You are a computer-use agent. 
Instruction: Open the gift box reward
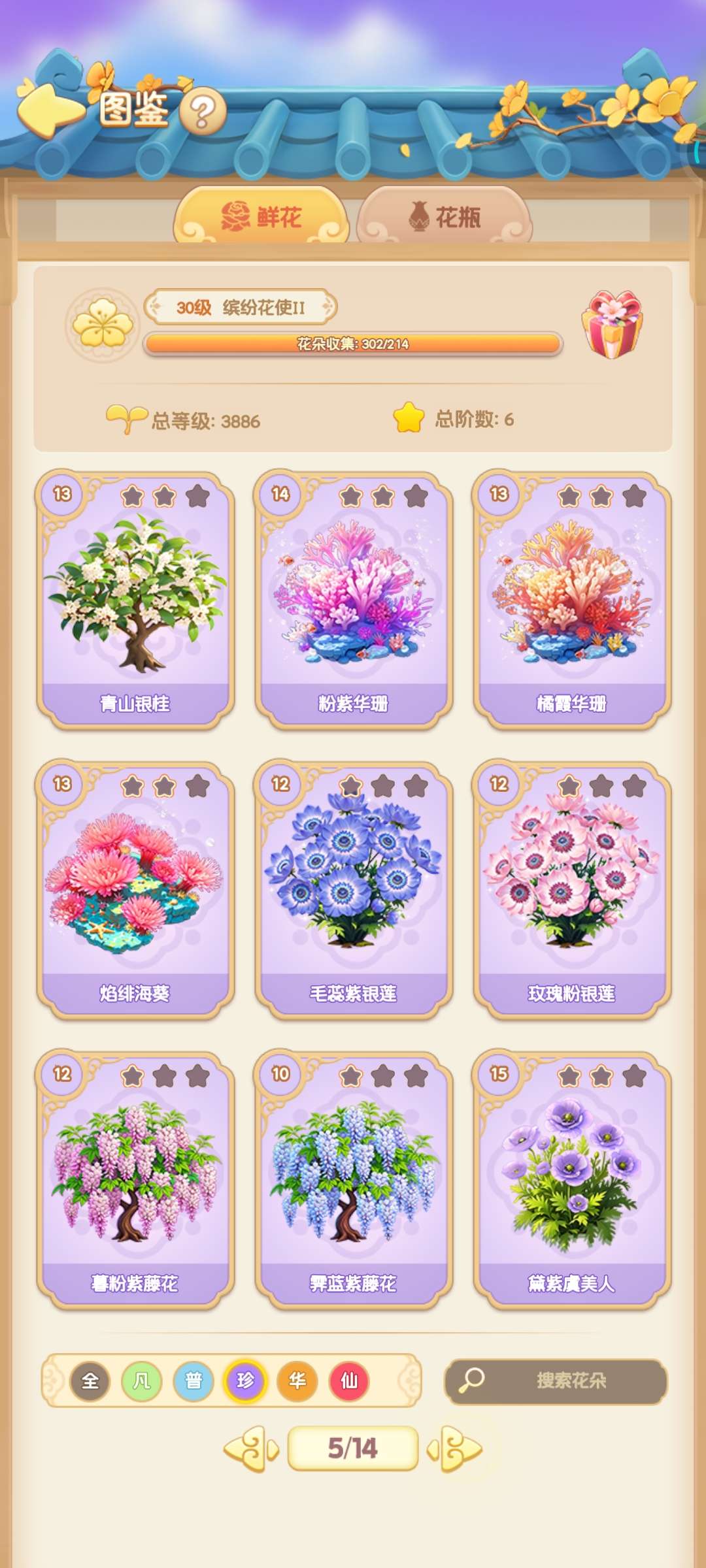click(x=612, y=324)
